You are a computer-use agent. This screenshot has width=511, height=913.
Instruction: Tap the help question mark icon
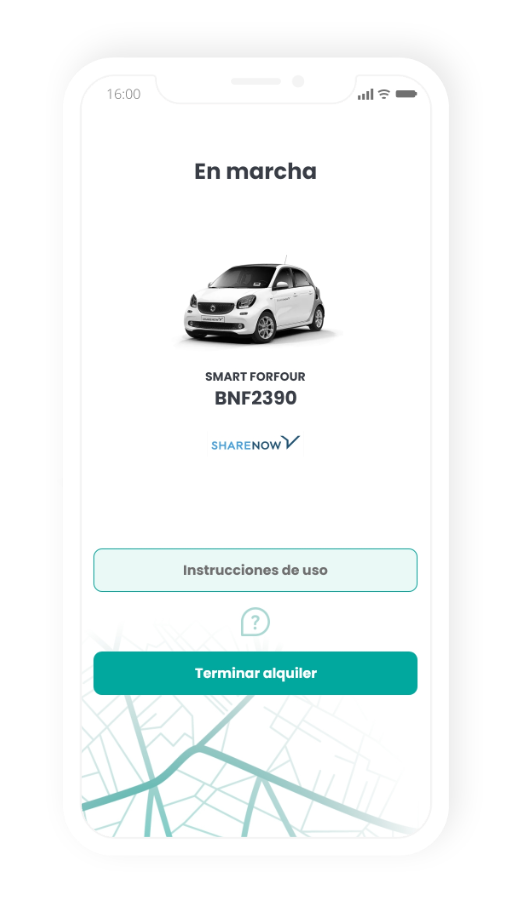point(255,622)
